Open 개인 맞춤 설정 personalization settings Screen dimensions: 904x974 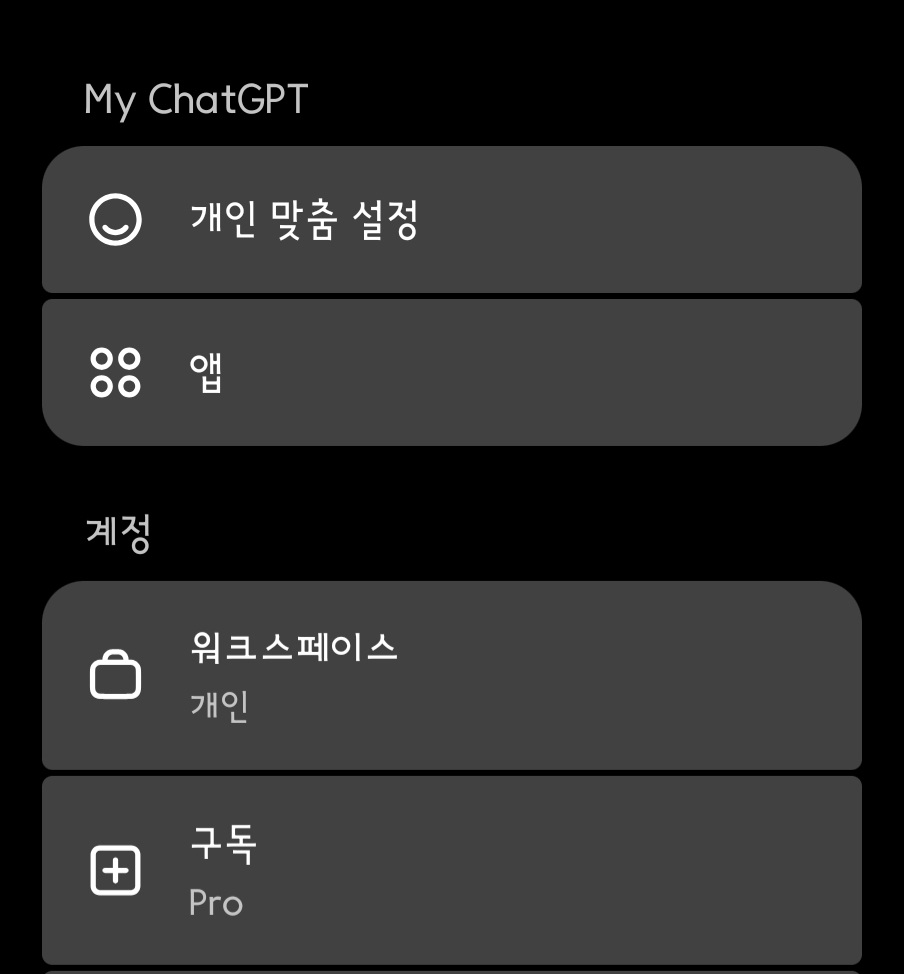[450, 220]
